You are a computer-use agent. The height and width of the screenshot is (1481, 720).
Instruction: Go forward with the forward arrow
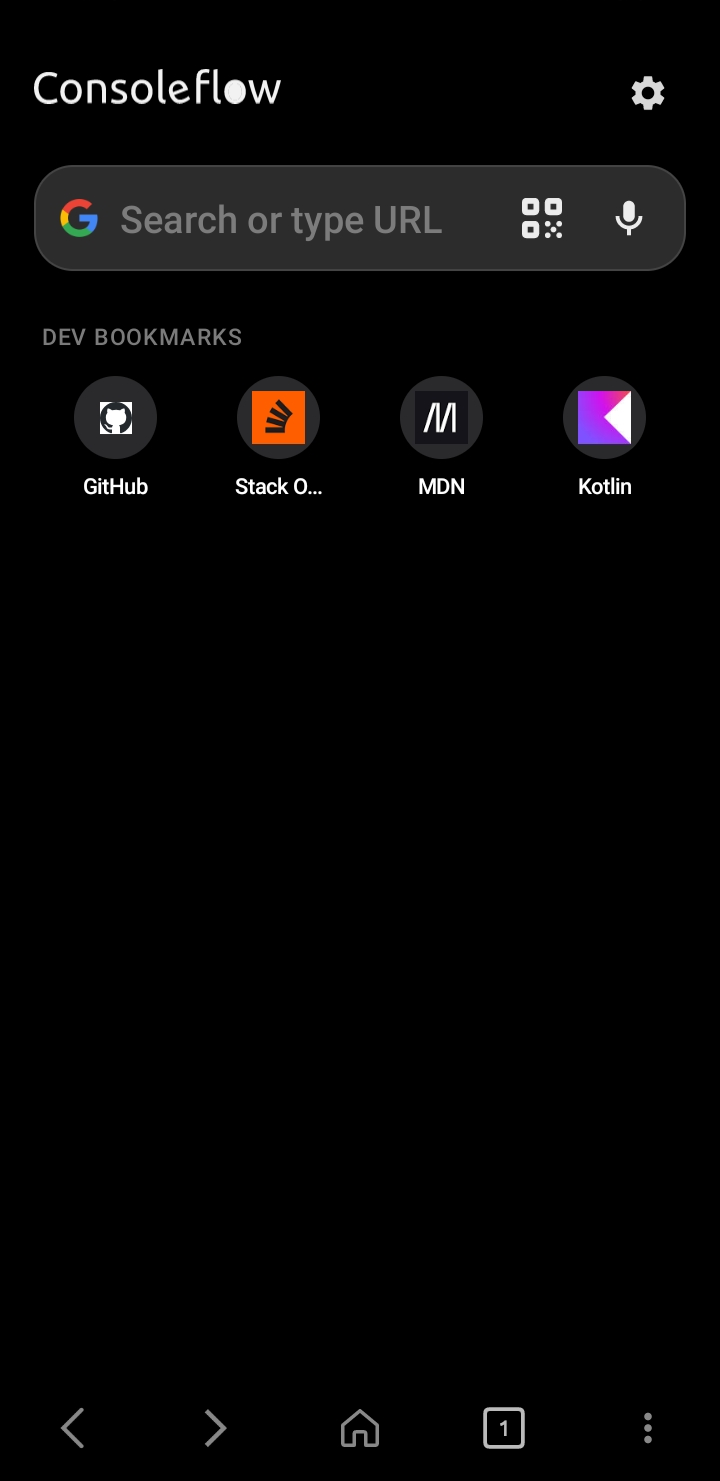tap(215, 1428)
